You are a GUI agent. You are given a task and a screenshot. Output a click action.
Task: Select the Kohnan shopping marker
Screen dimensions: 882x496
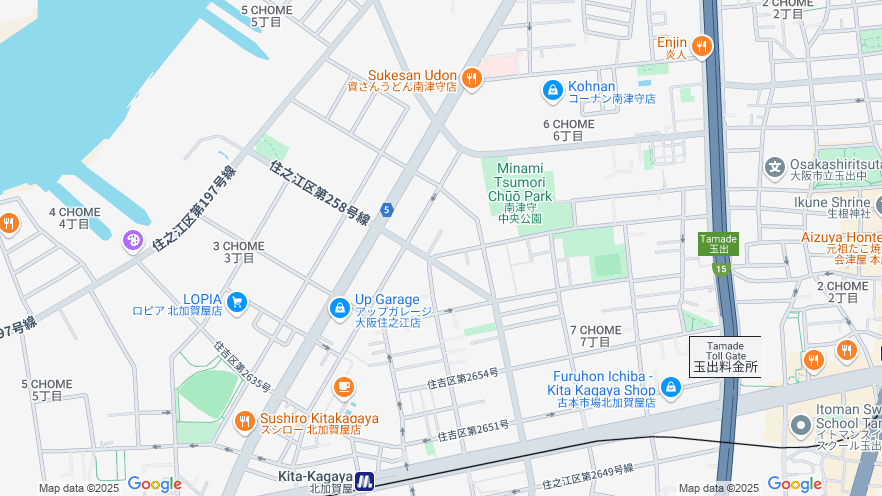click(x=552, y=91)
